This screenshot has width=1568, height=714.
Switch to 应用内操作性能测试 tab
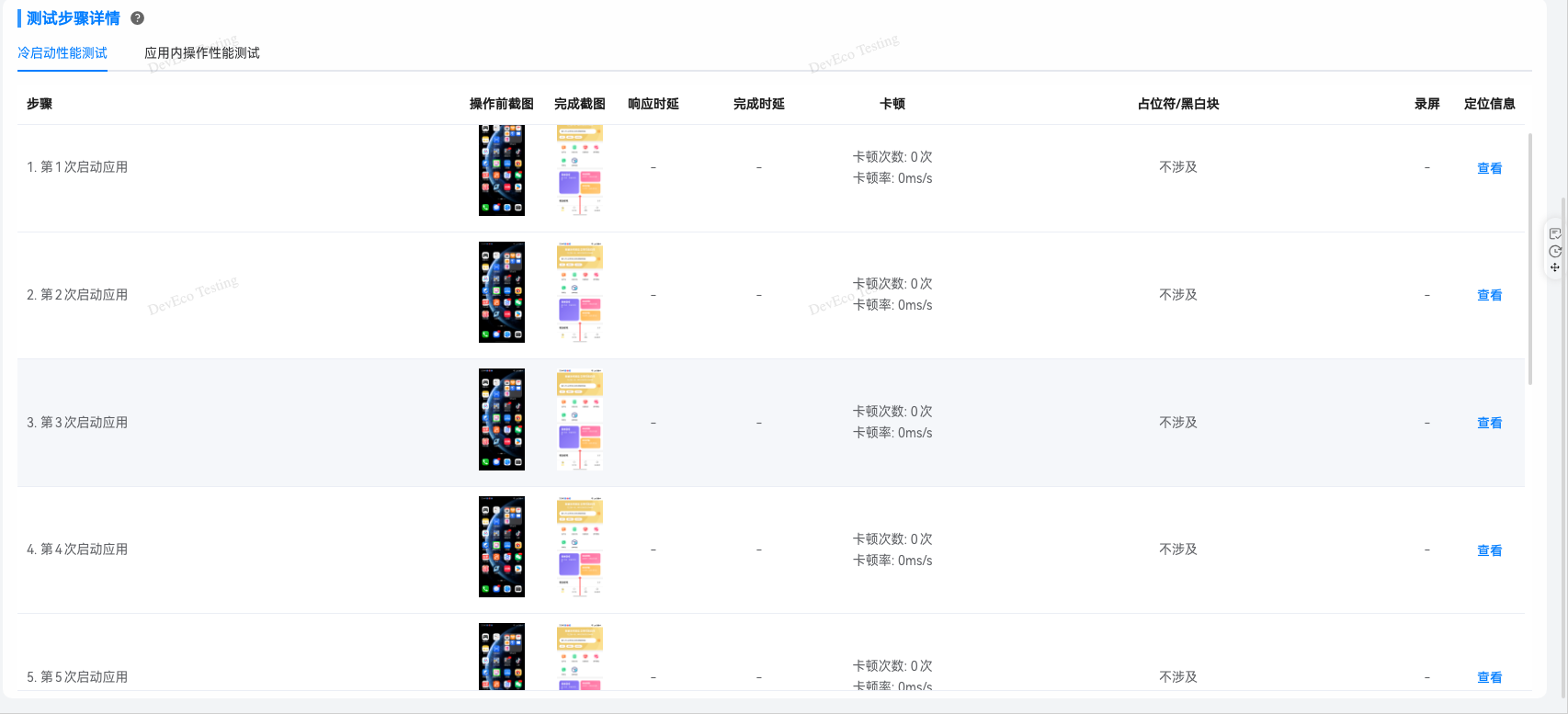pos(201,53)
